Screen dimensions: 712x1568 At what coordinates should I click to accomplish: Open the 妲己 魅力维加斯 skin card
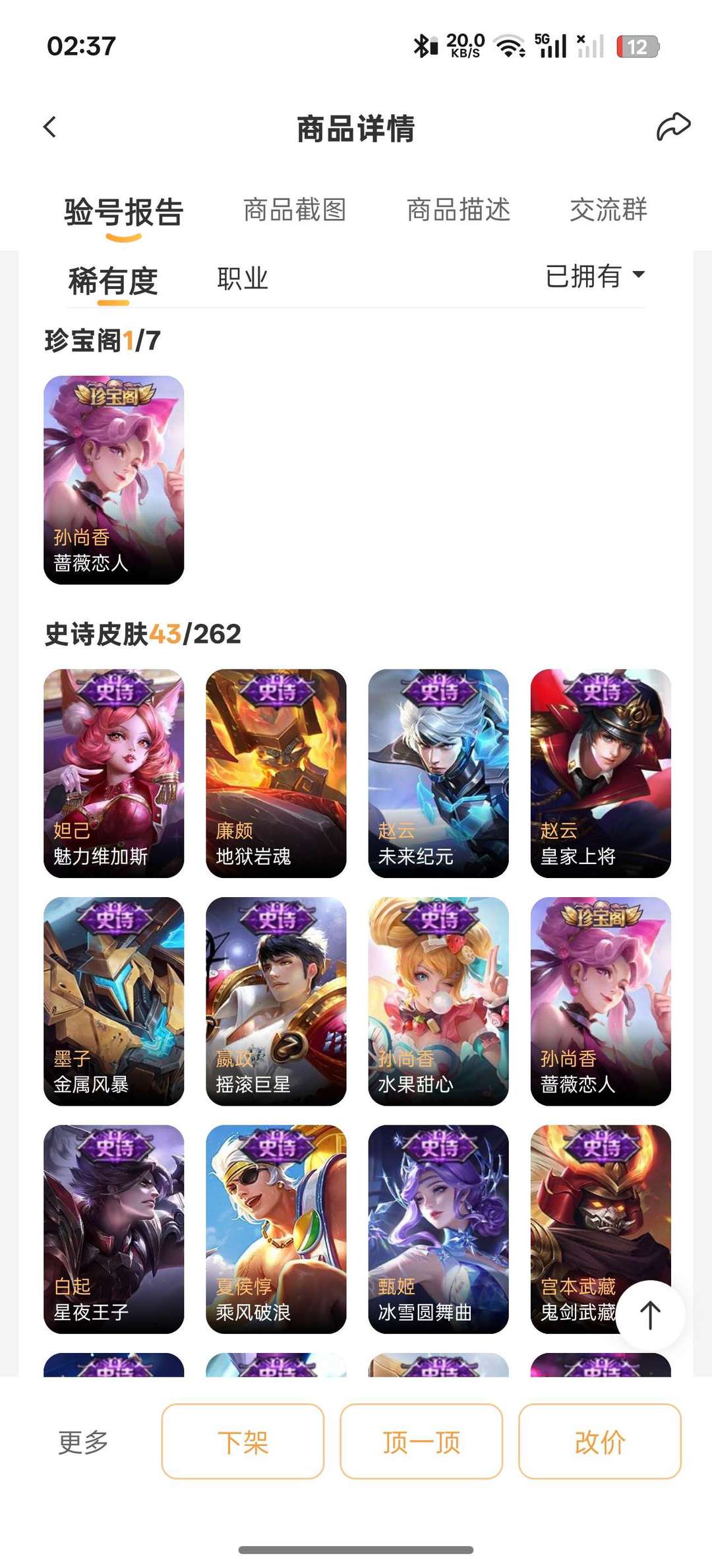click(x=113, y=773)
